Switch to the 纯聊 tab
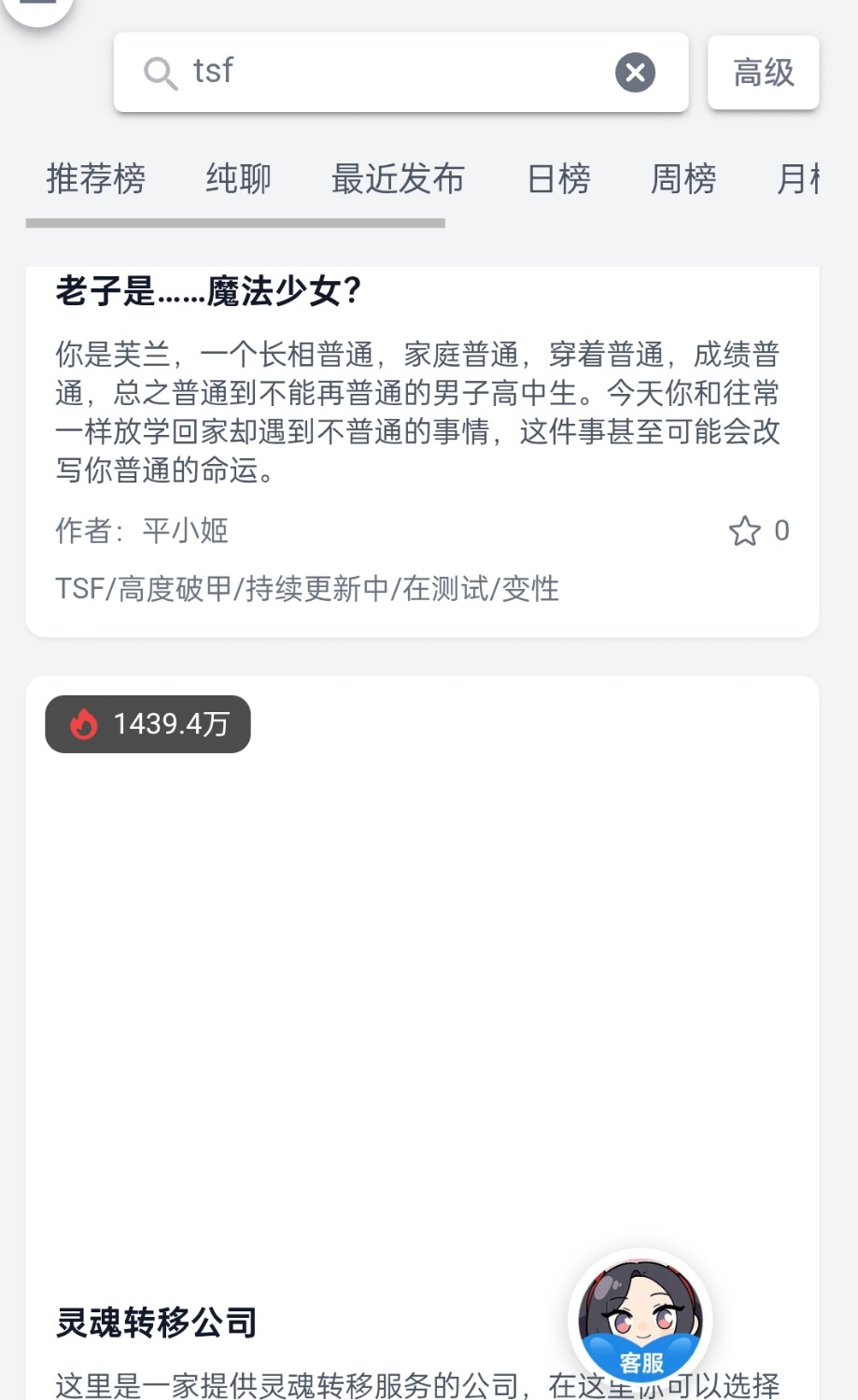Image resolution: width=858 pixels, height=1400 pixels. pyautogui.click(x=238, y=178)
